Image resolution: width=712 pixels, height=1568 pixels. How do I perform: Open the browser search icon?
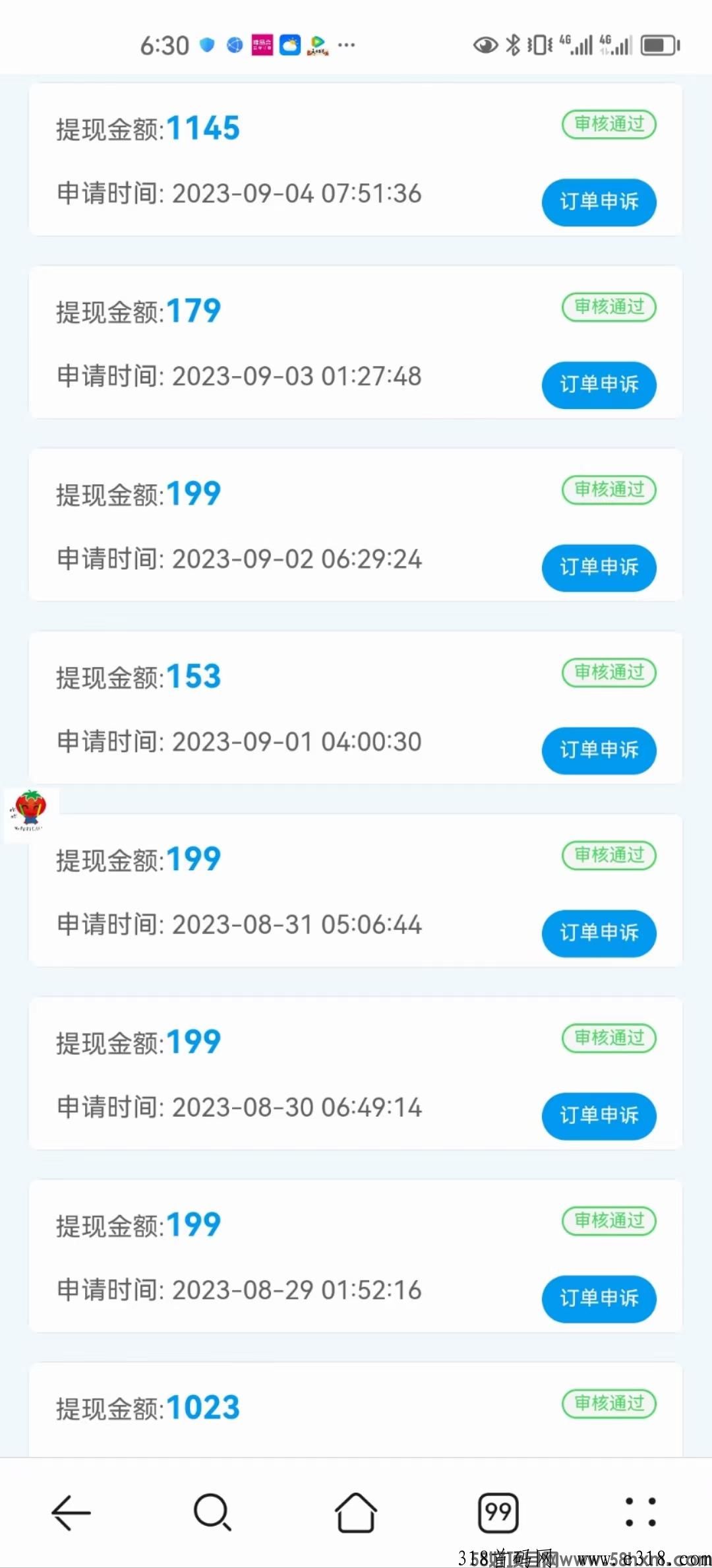coord(212,1512)
